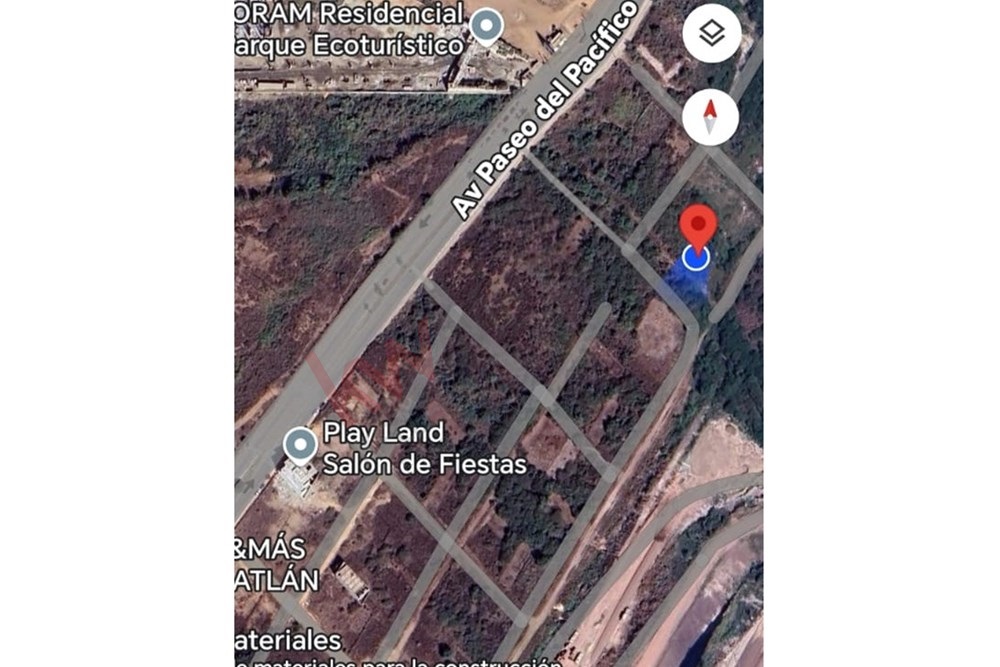Image resolution: width=1000 pixels, height=667 pixels.
Task: Open the map layers button
Action: 711,33
